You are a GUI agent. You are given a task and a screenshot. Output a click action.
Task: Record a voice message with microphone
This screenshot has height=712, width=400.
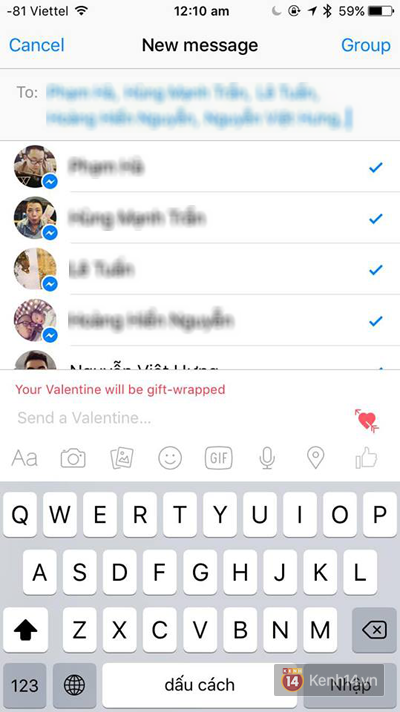(x=267, y=458)
